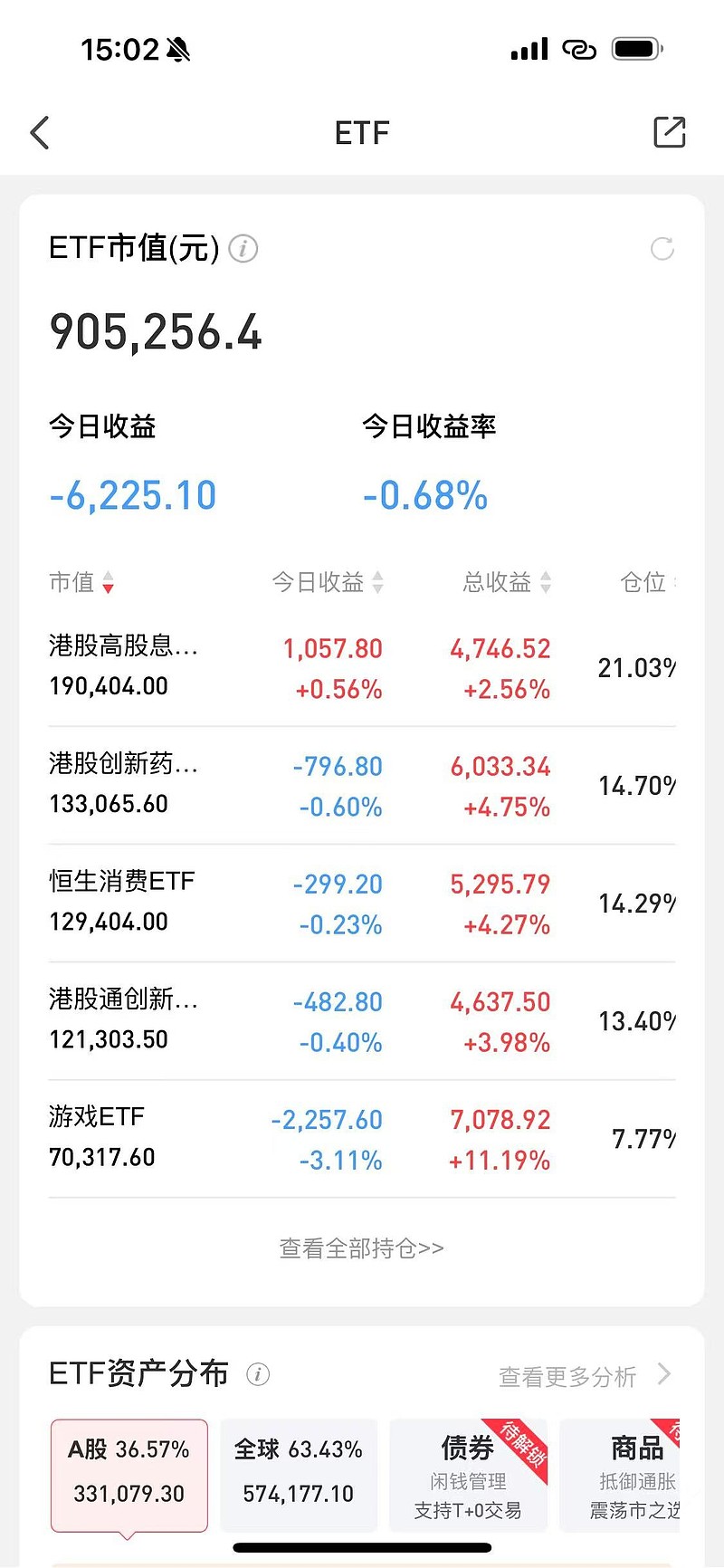Tap the refresh icon beside ETF市值 heading
This screenshot has height=1568, width=724.
coord(662,249)
